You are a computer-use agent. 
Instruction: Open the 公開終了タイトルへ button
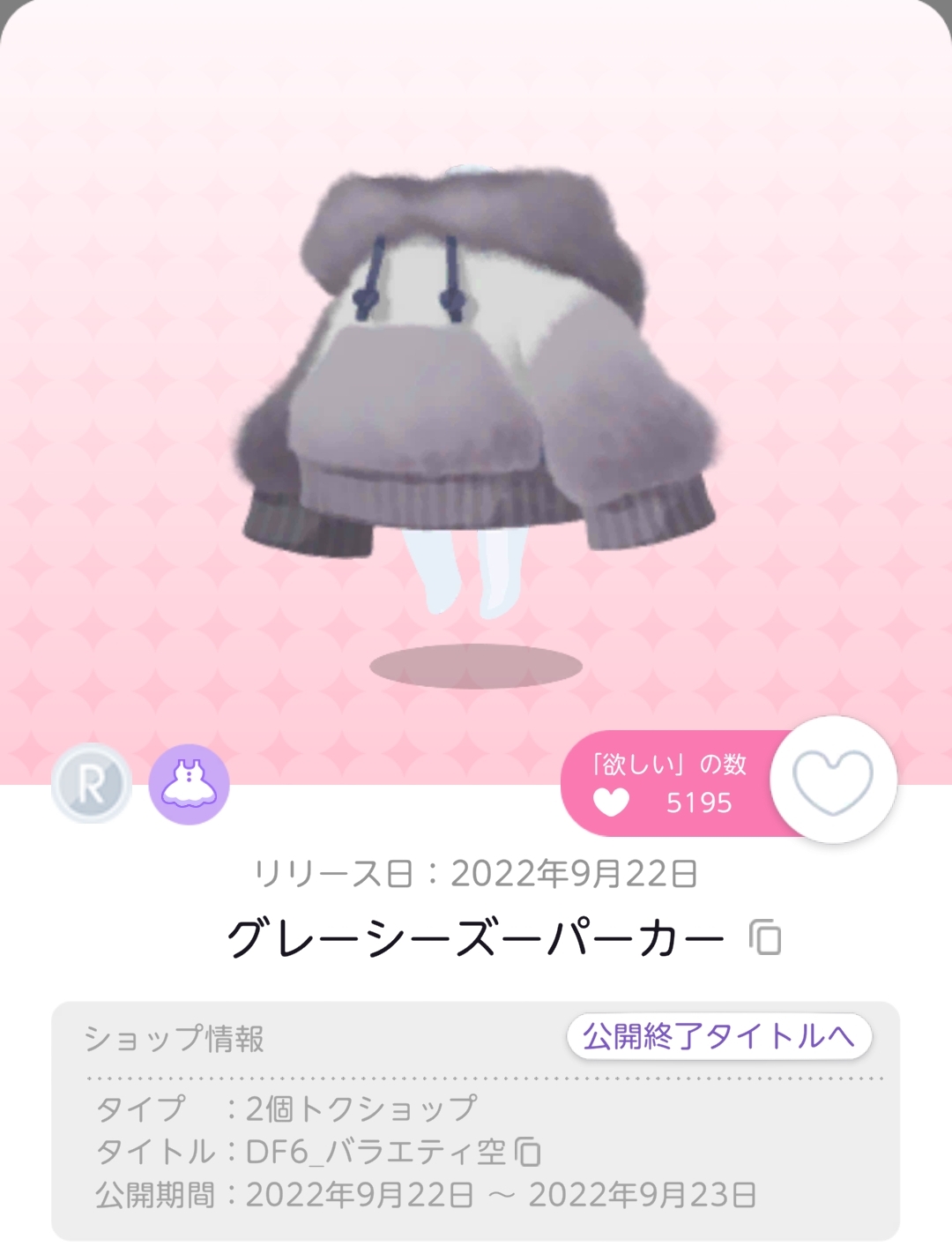pos(719,1036)
